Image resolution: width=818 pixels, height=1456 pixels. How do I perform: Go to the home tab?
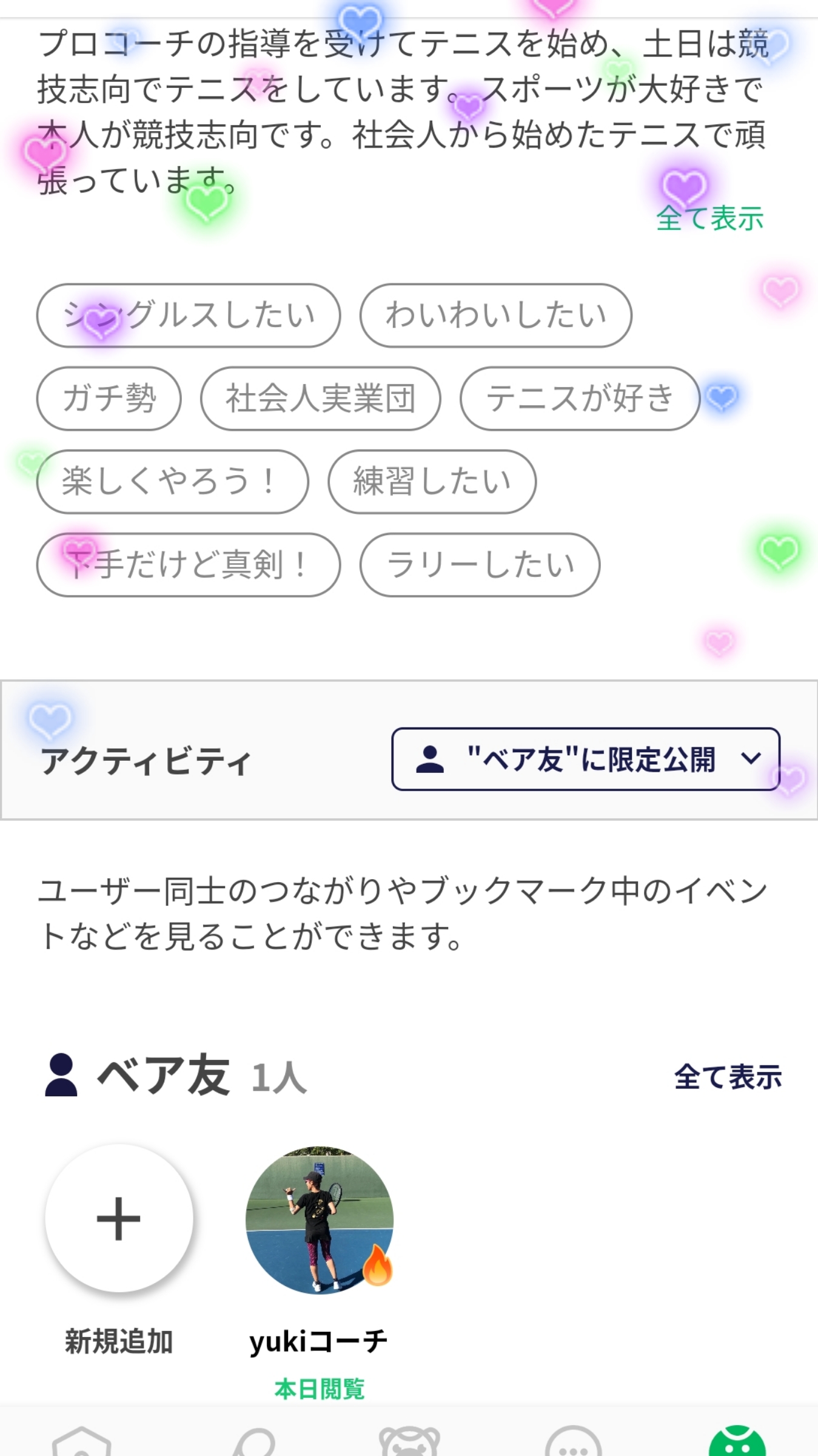(x=82, y=1441)
